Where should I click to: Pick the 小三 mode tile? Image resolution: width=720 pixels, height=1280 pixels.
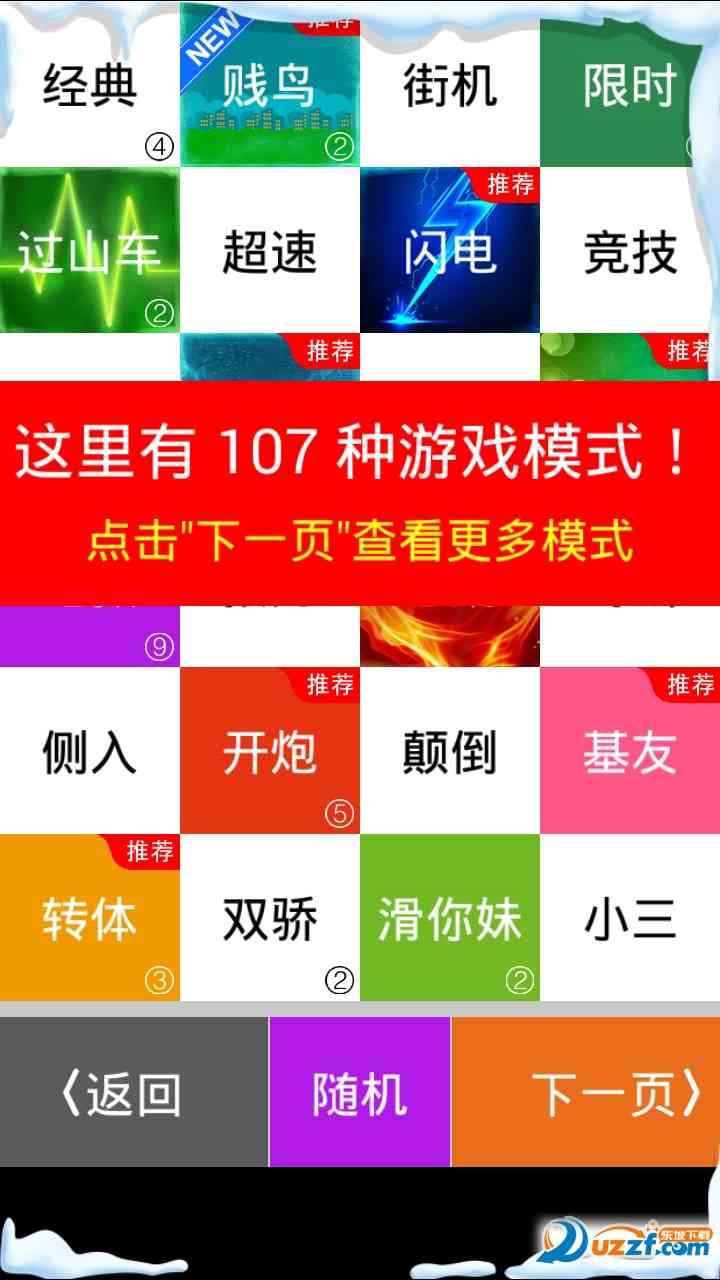point(630,918)
